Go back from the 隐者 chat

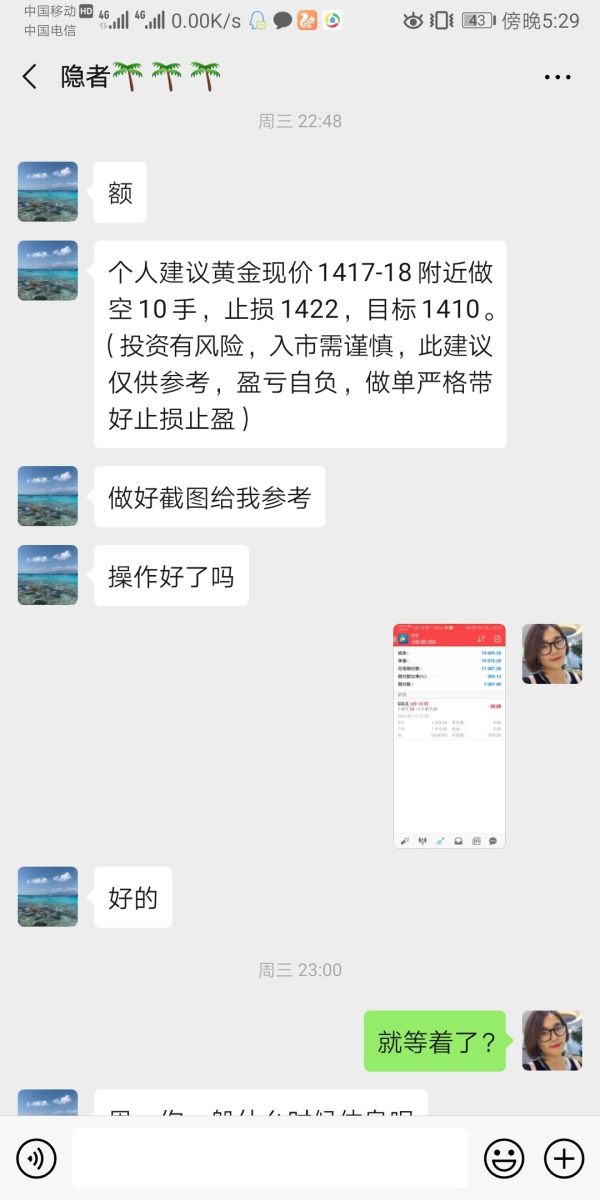coord(30,77)
